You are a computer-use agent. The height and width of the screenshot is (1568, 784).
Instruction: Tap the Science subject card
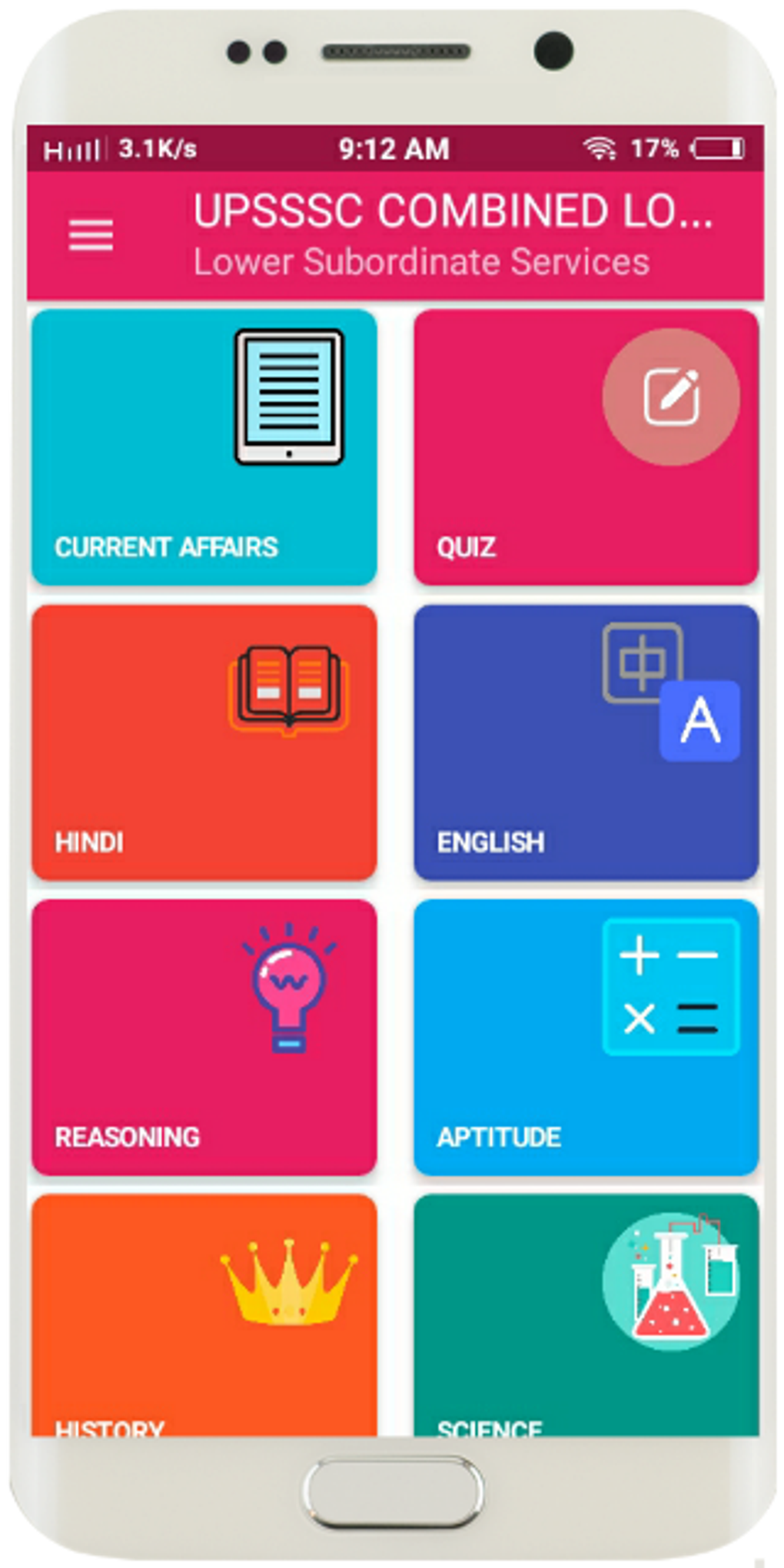tap(586, 1314)
